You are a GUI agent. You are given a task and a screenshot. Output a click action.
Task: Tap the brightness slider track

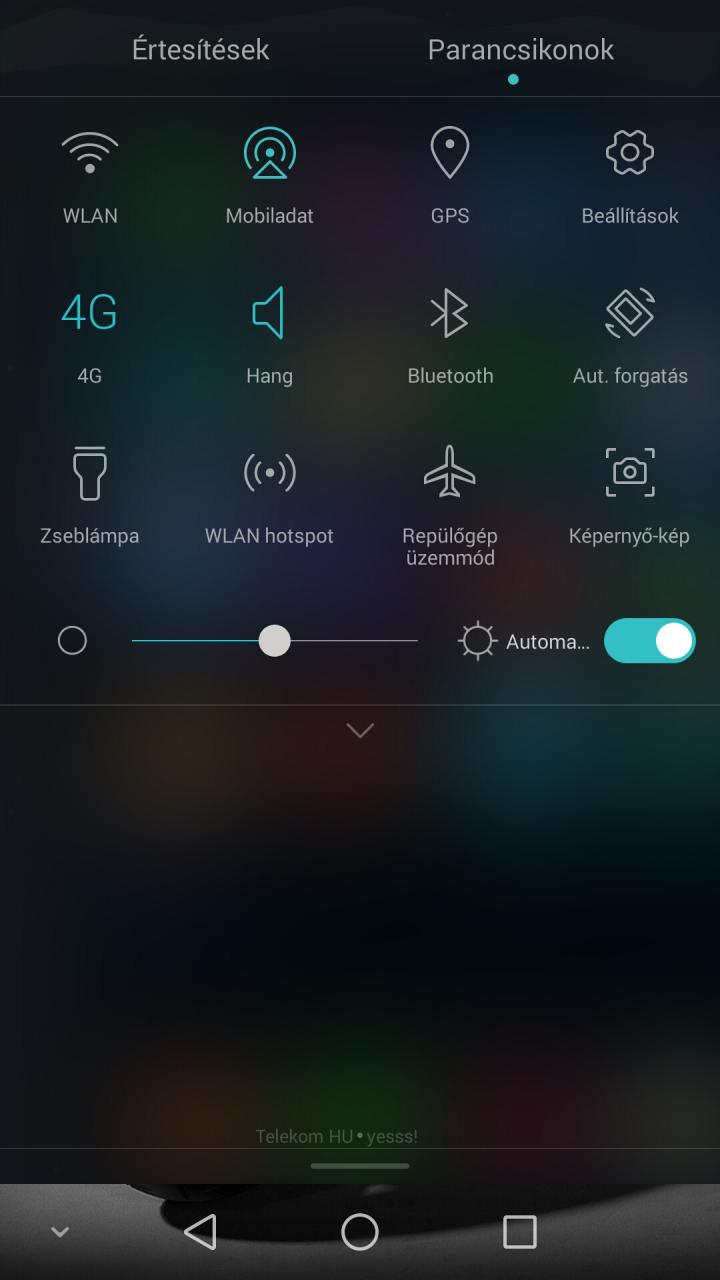350,641
